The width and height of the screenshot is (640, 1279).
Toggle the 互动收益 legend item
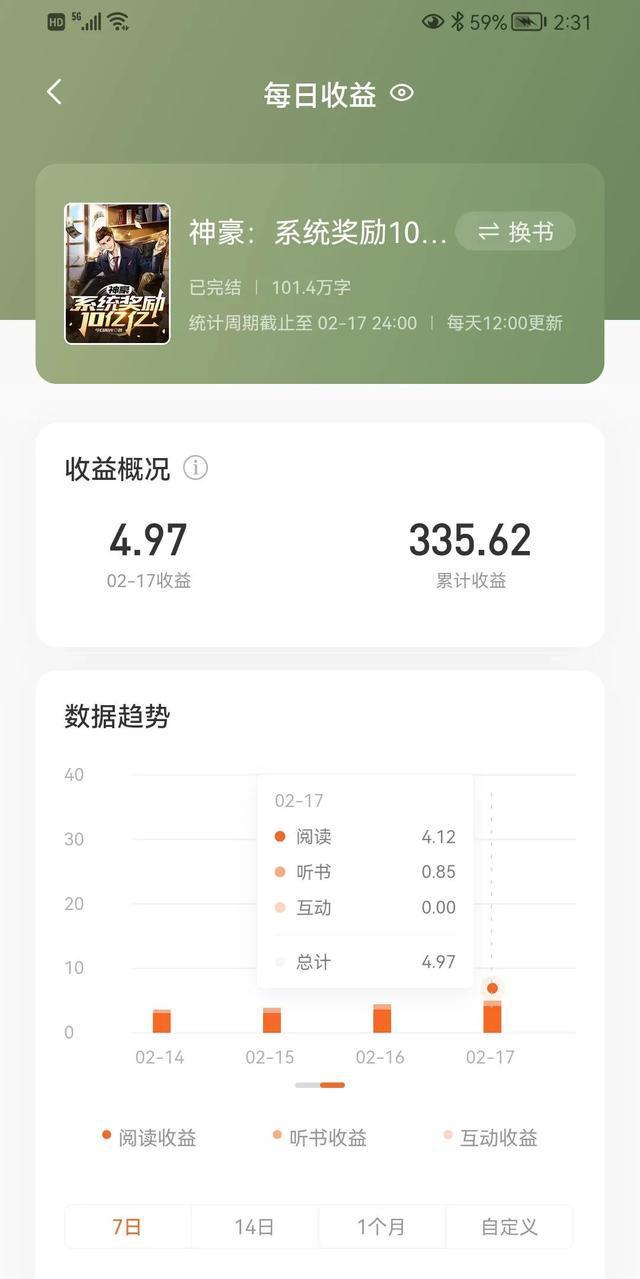pyautogui.click(x=491, y=1138)
